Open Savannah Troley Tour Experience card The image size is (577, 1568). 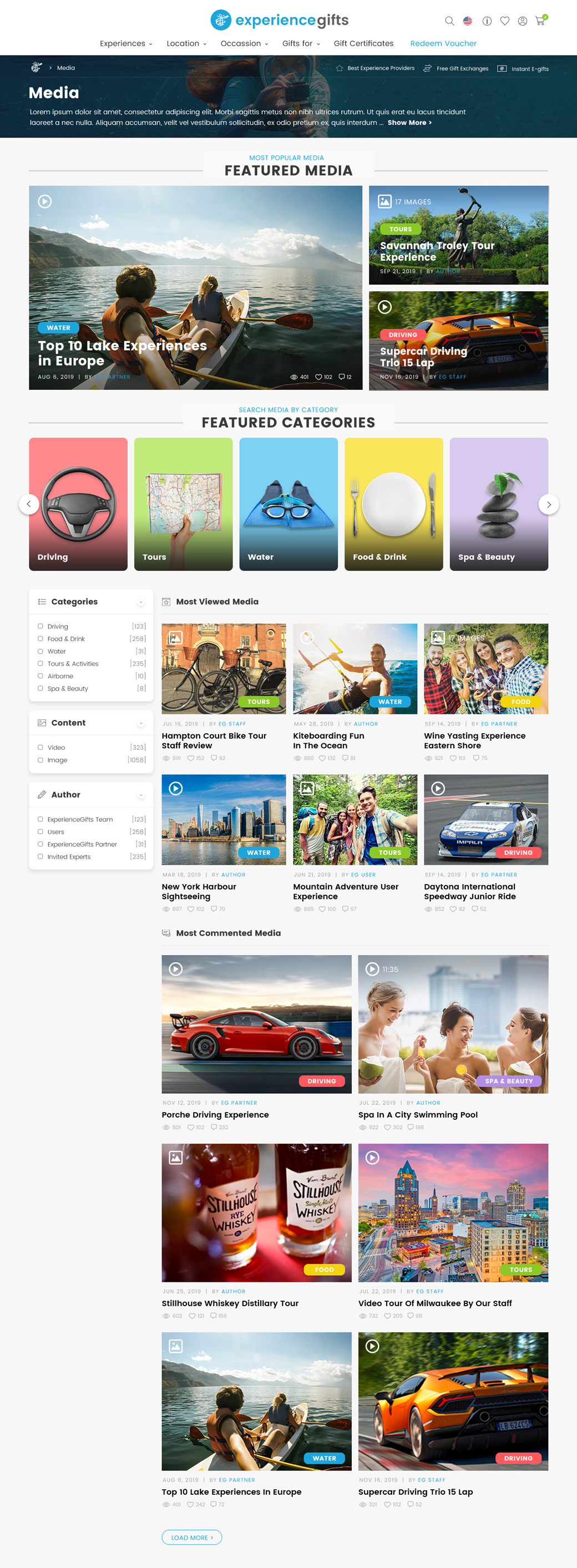pyautogui.click(x=458, y=235)
